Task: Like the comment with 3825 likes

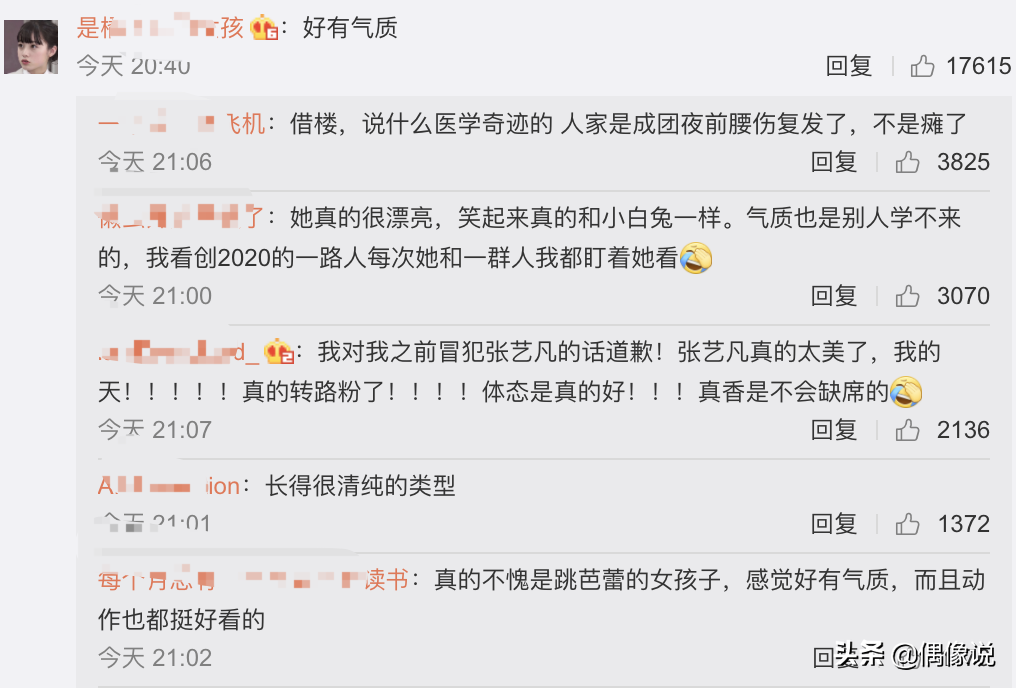Action: pyautogui.click(x=907, y=162)
